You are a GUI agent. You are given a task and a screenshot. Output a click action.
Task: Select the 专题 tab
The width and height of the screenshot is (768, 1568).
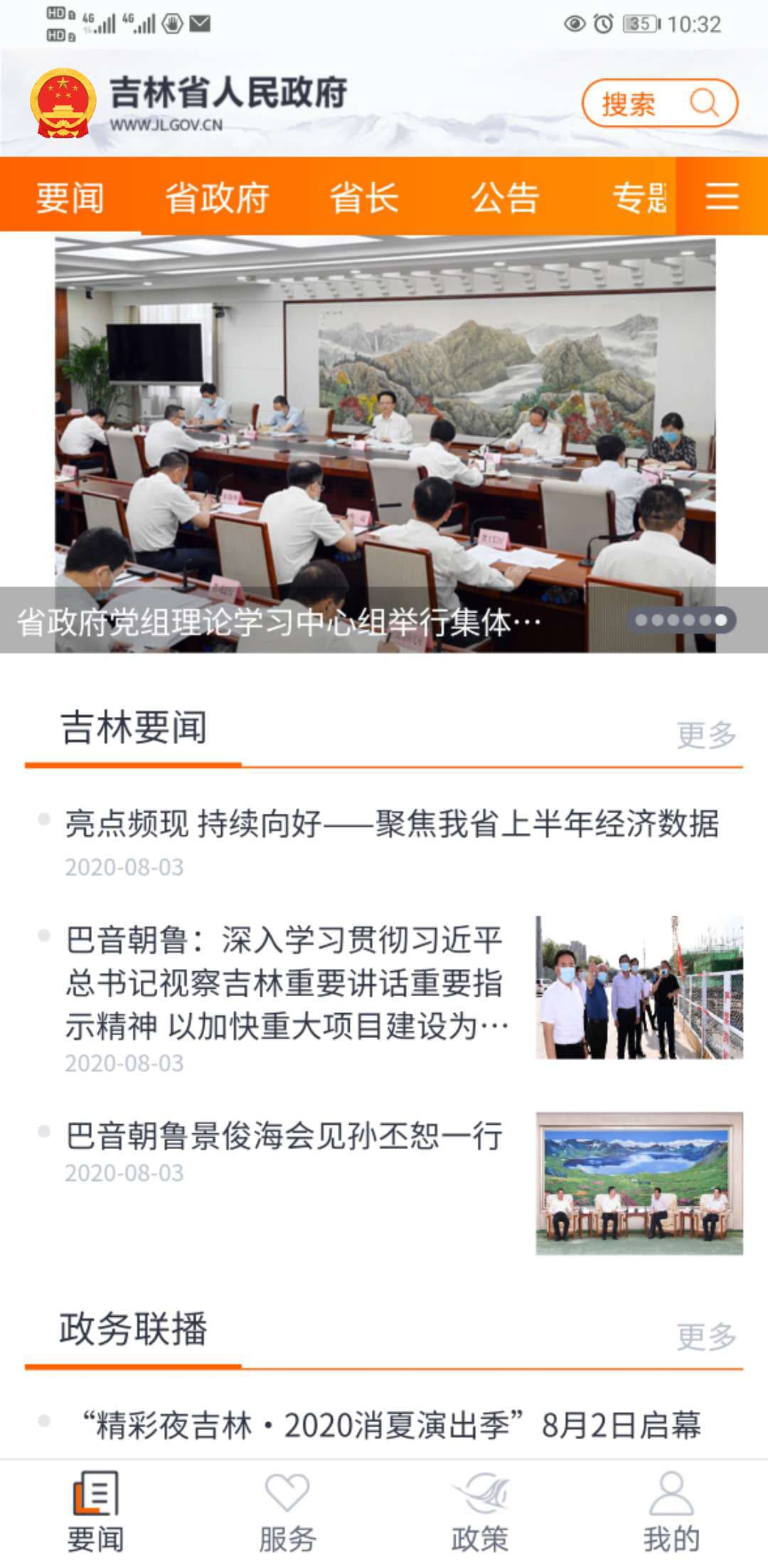coord(640,198)
